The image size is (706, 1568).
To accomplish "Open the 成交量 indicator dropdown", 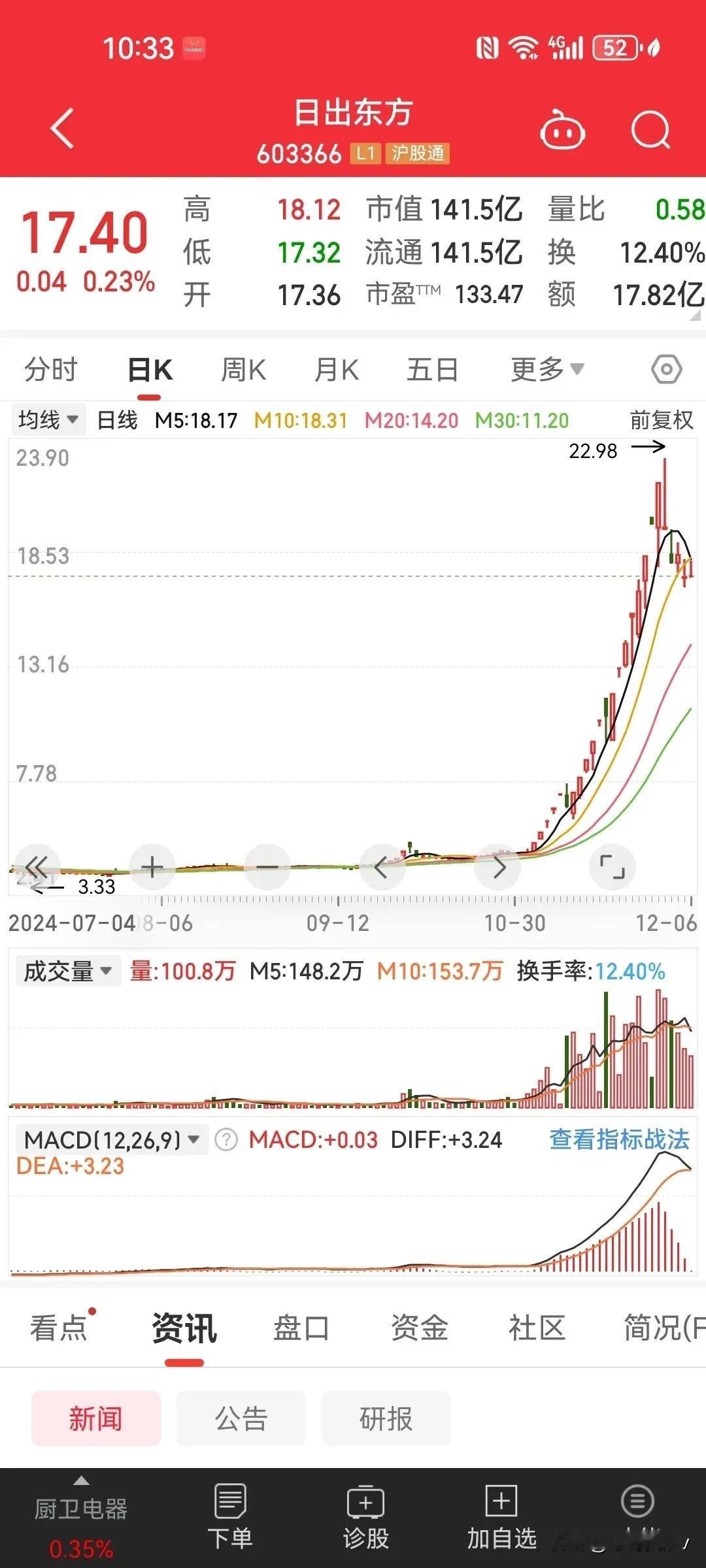I will 68,972.
